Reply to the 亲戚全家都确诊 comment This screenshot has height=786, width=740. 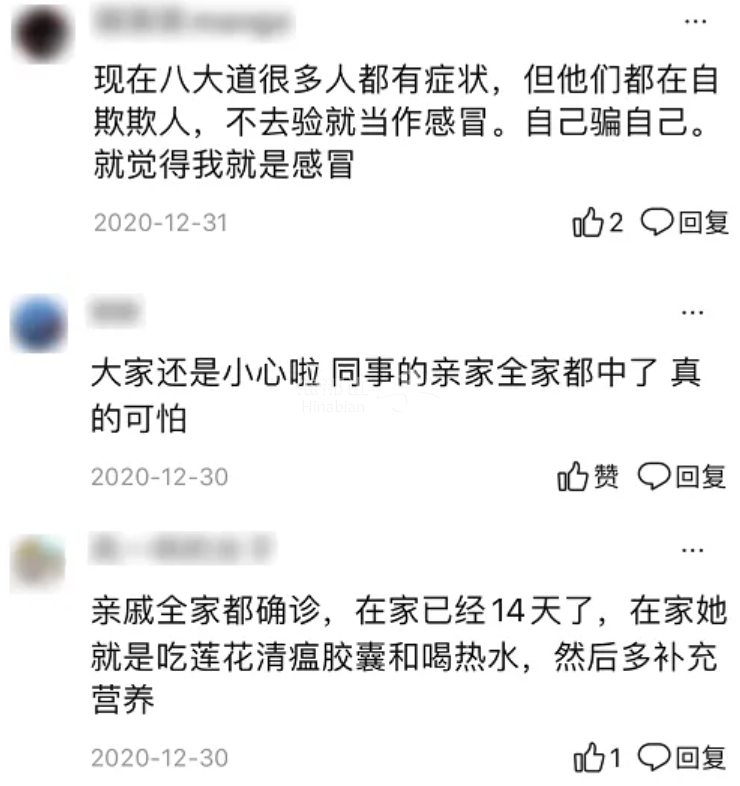coord(685,759)
